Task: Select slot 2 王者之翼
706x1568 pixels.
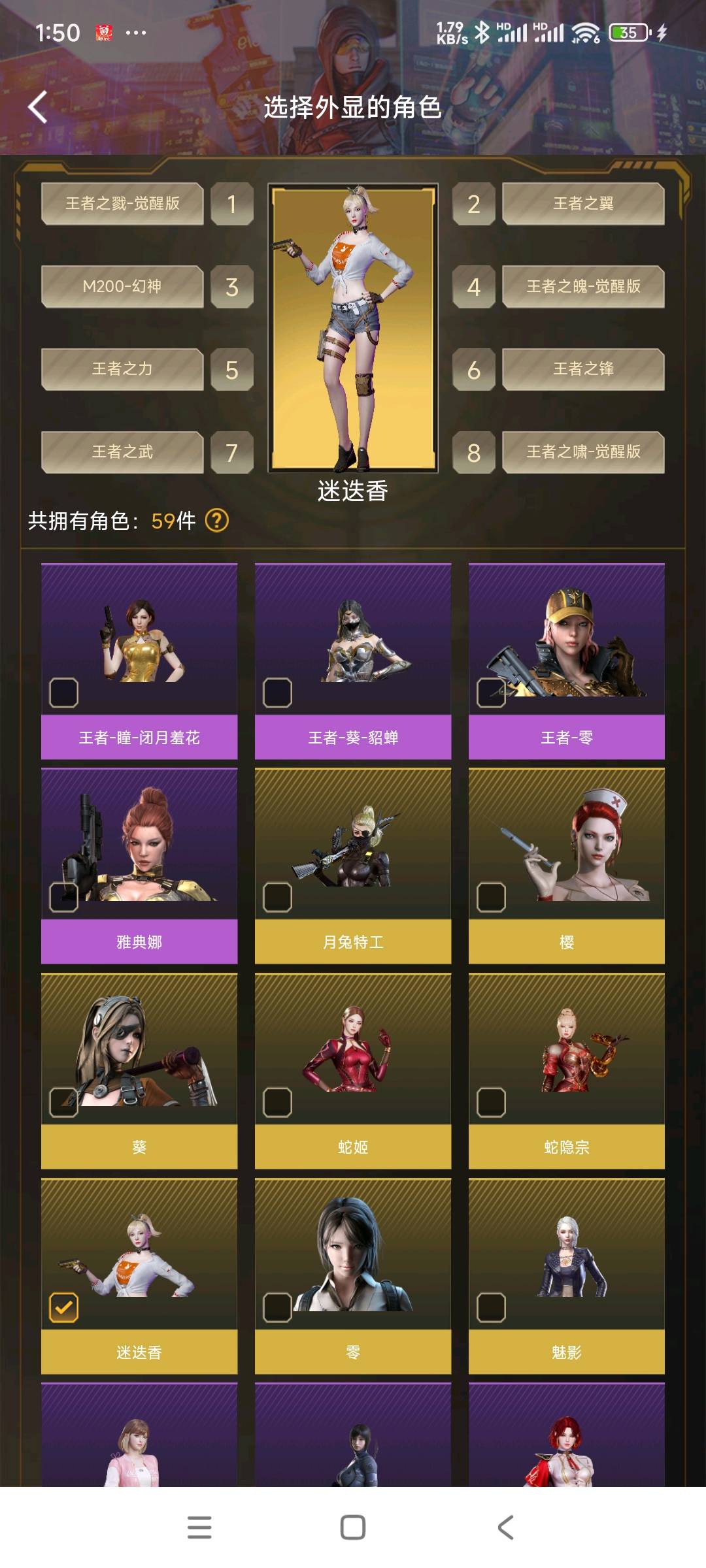Action: [582, 204]
